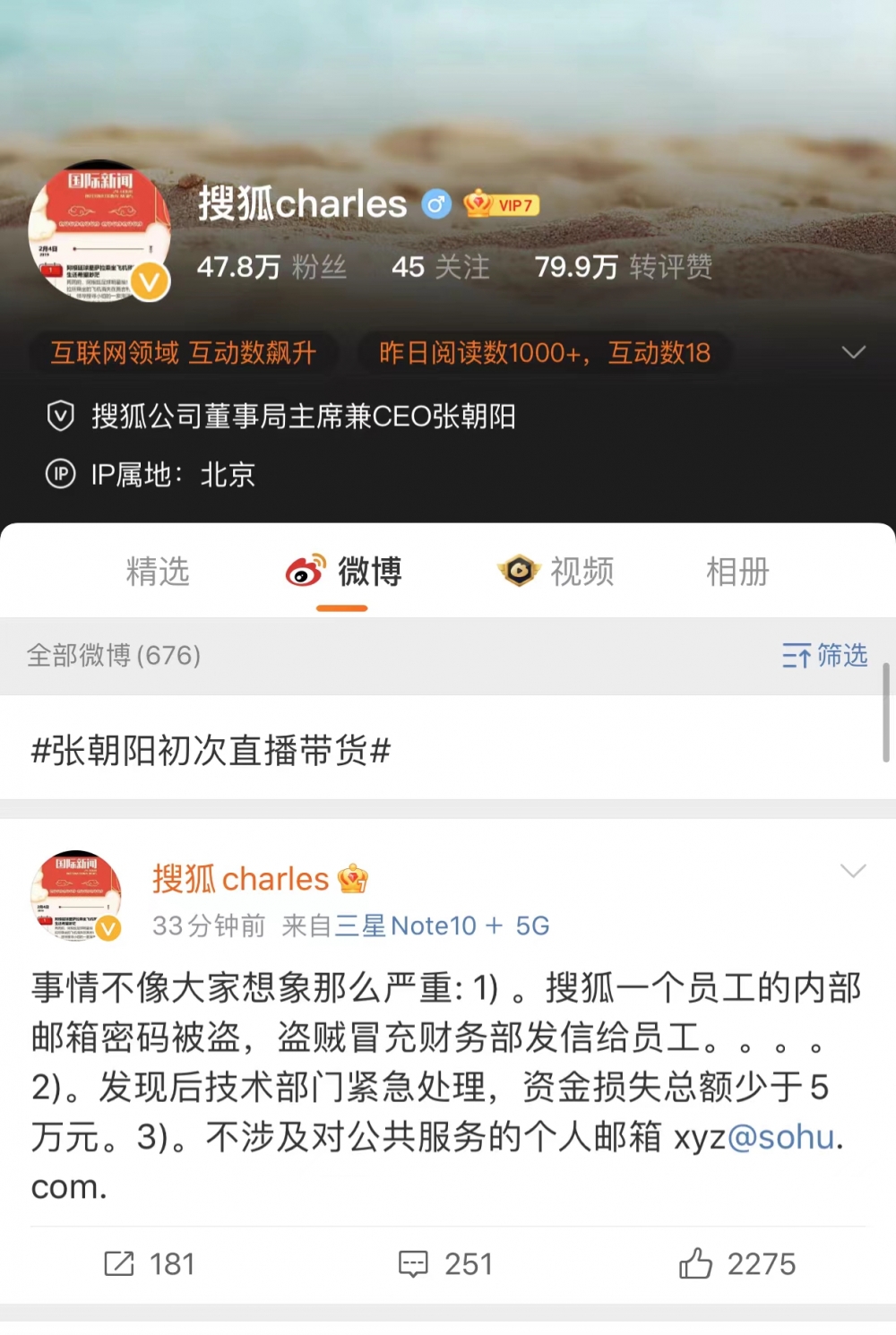
Task: Open the 251 comments on the post
Action: (445, 1264)
